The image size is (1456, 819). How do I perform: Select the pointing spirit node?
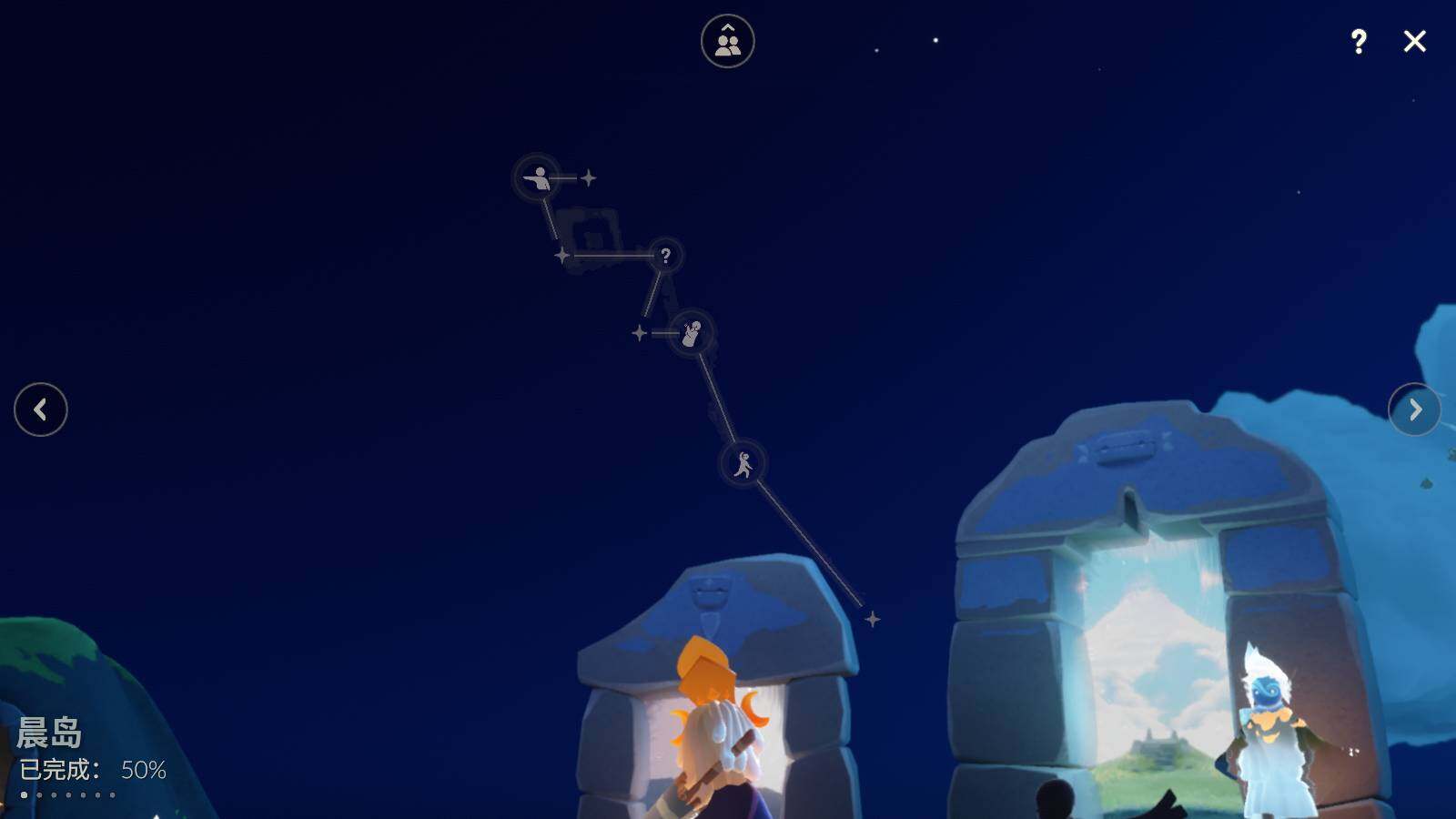click(538, 177)
